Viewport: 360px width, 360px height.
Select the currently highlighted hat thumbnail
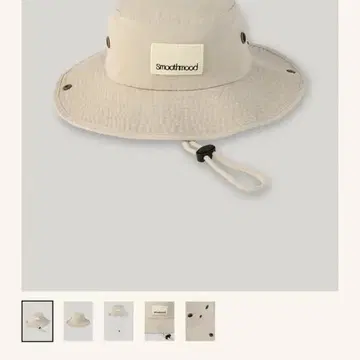tap(37, 321)
